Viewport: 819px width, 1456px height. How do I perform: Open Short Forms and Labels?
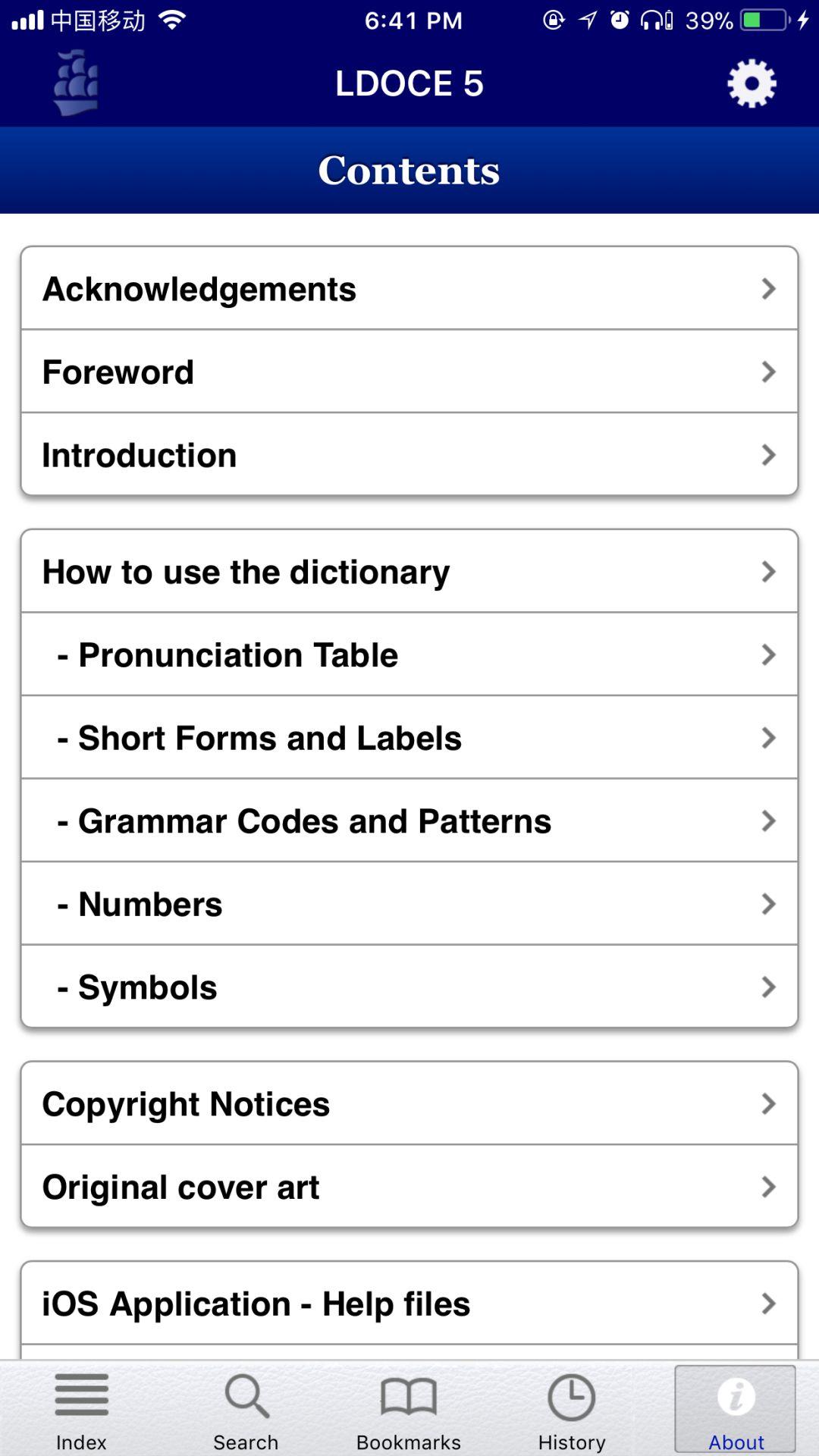tap(409, 738)
